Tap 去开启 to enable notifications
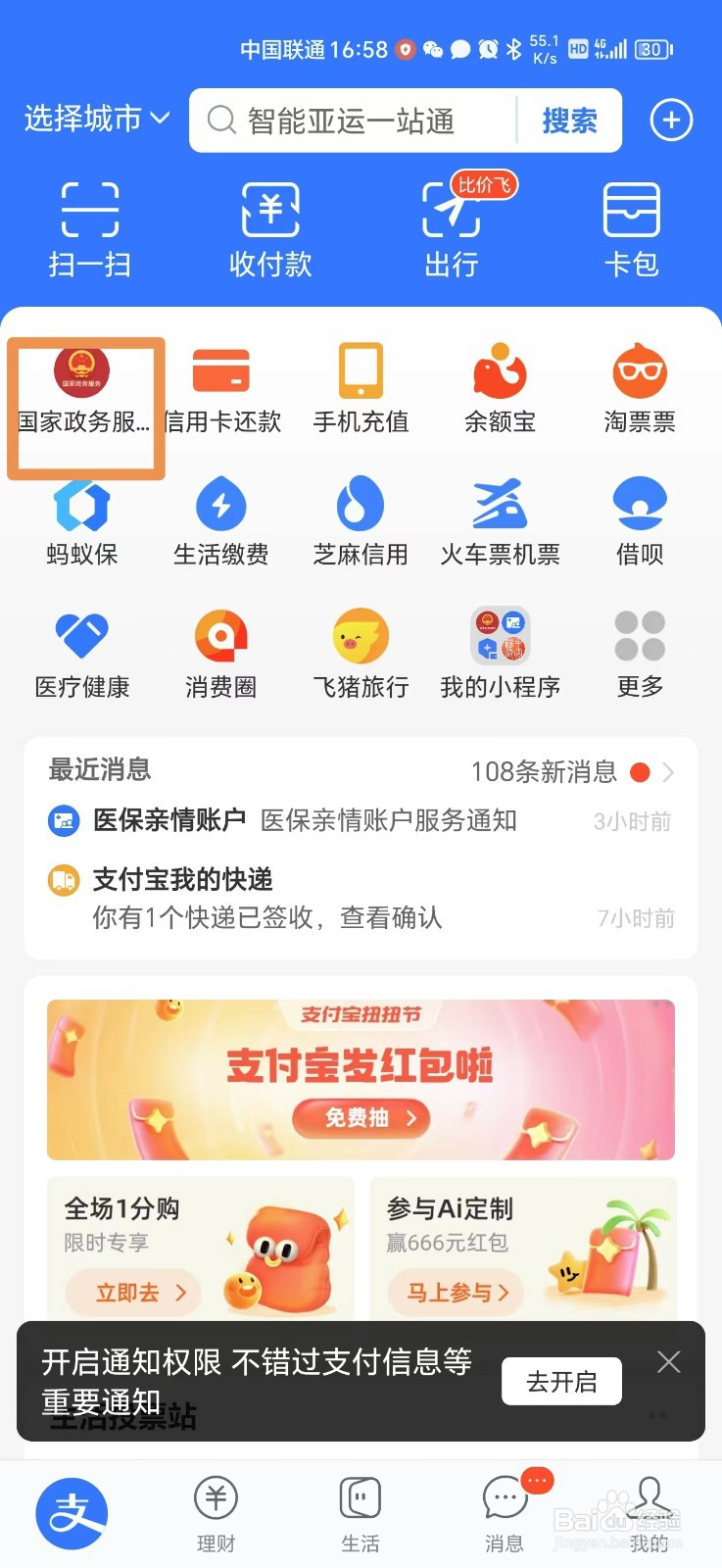This screenshot has height=1568, width=722. (561, 1381)
